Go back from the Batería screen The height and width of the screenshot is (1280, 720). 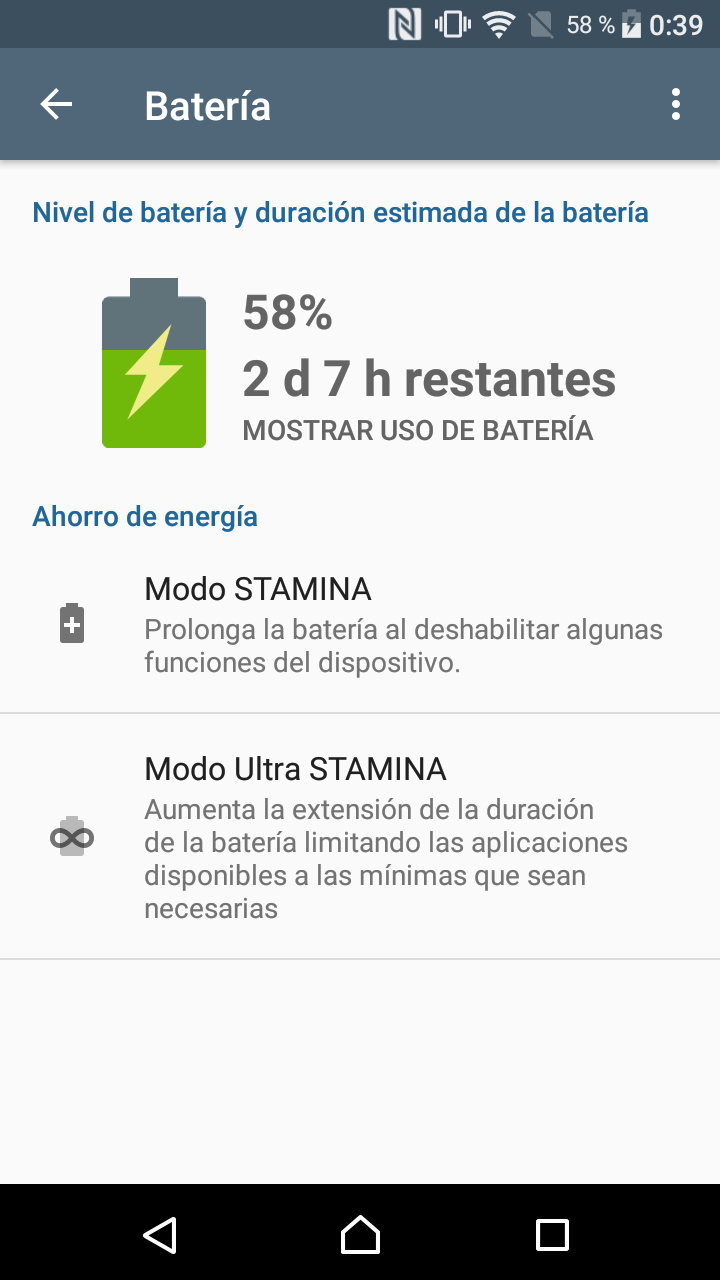(56, 105)
